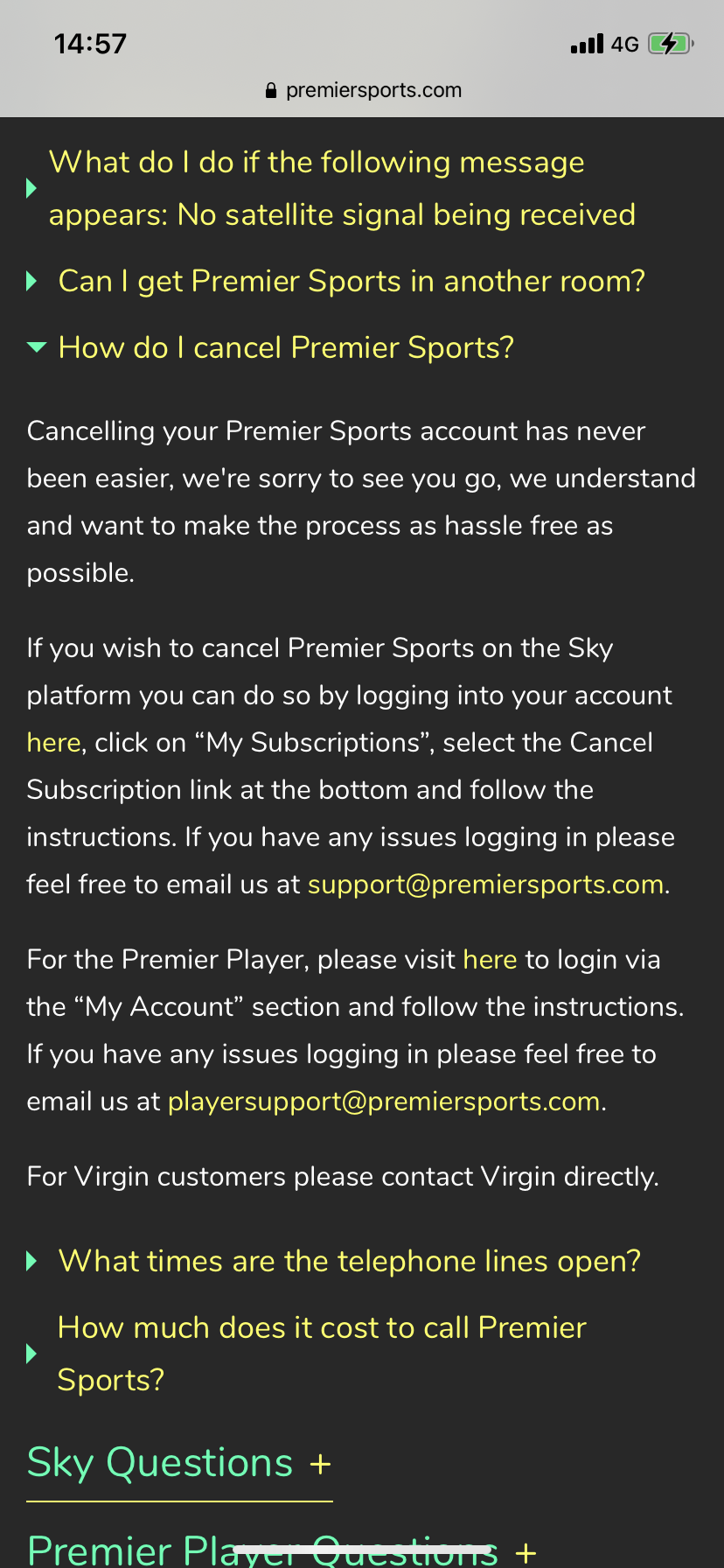The height and width of the screenshot is (1568, 724).
Task: Expand 'What times are the telephone lines open?'
Action: (x=349, y=1262)
